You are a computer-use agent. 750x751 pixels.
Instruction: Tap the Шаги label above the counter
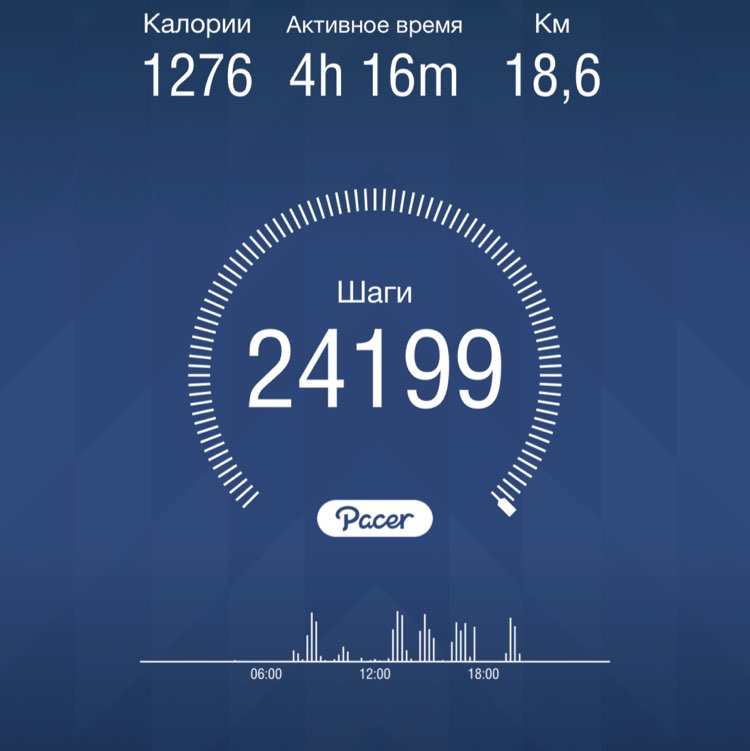click(374, 293)
